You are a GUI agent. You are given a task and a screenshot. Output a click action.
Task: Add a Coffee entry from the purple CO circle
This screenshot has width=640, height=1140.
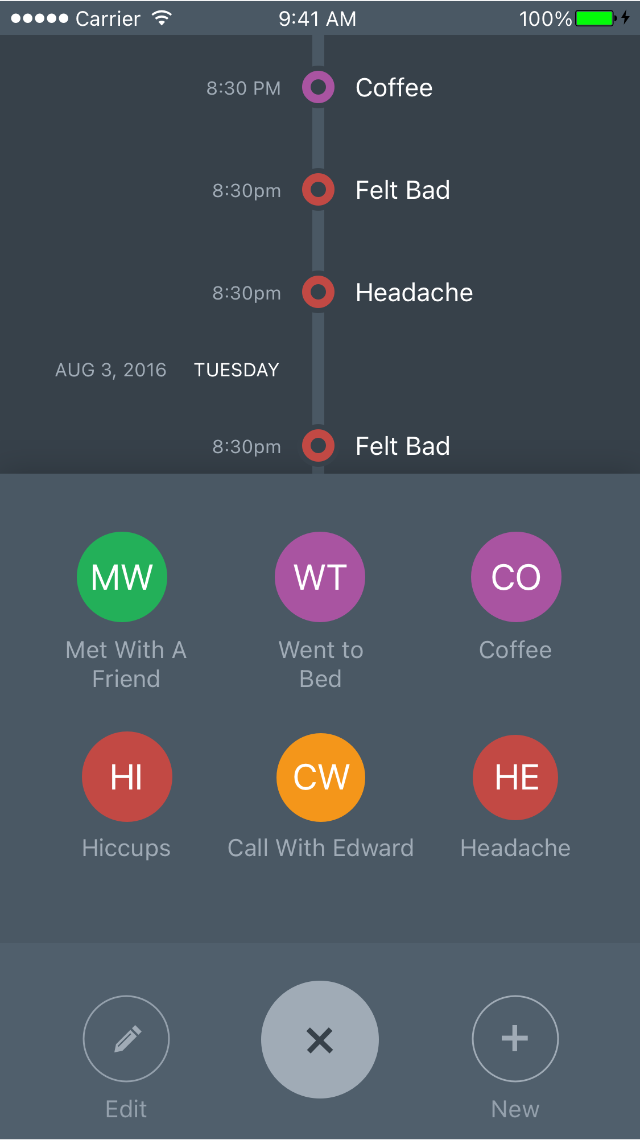tap(516, 577)
